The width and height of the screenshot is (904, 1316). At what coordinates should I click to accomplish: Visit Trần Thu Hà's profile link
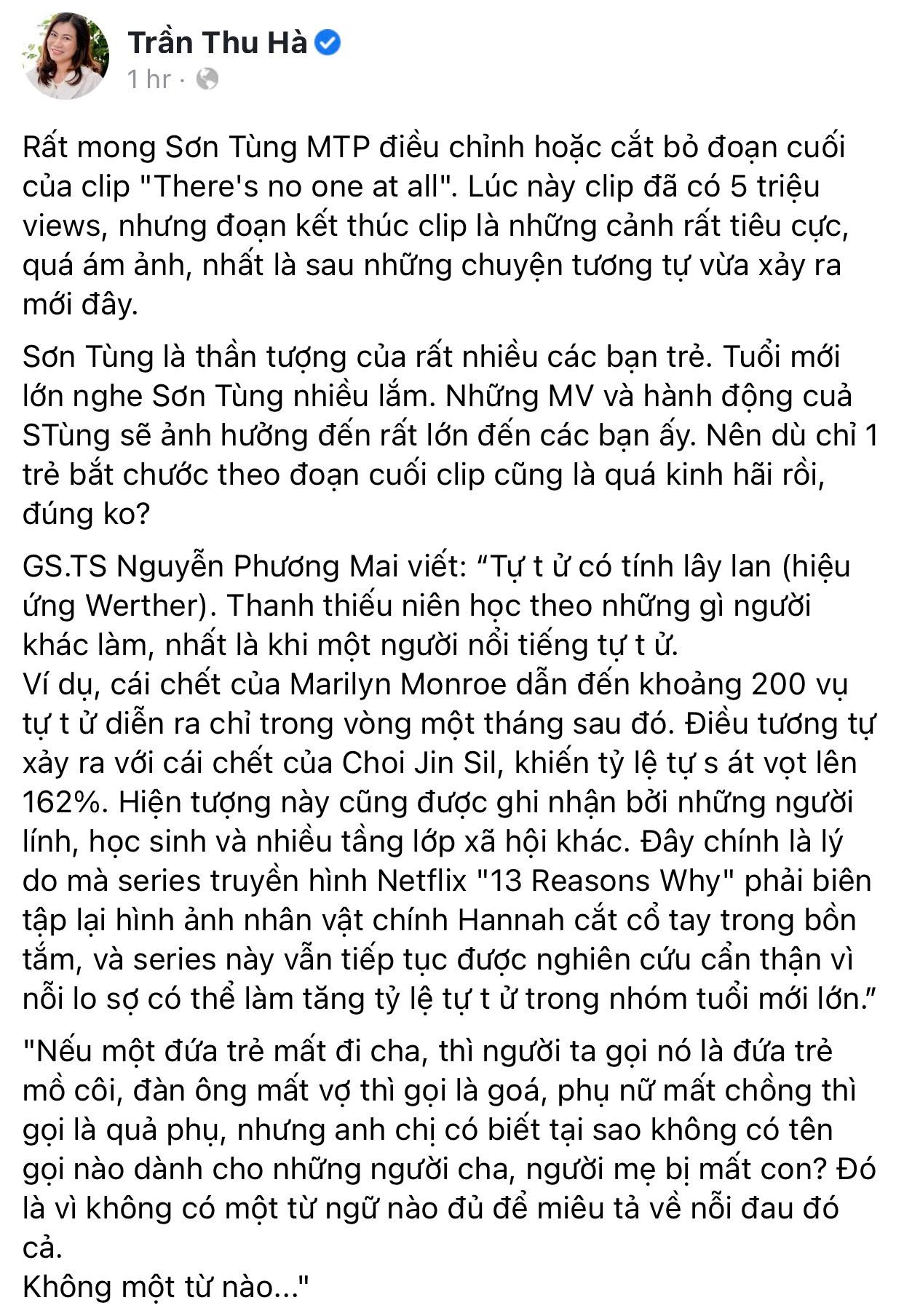(x=215, y=42)
